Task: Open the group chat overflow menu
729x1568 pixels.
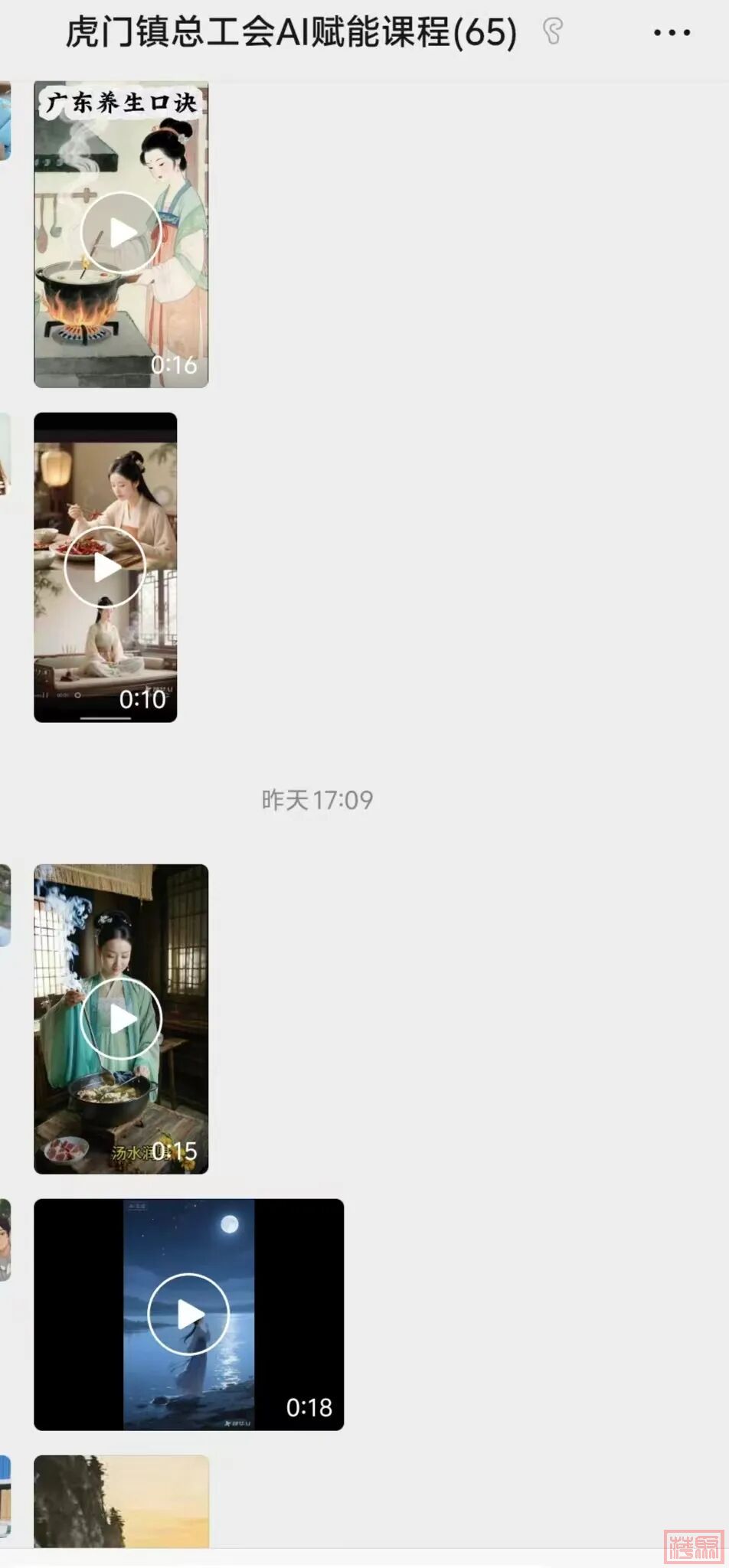Action: [672, 33]
